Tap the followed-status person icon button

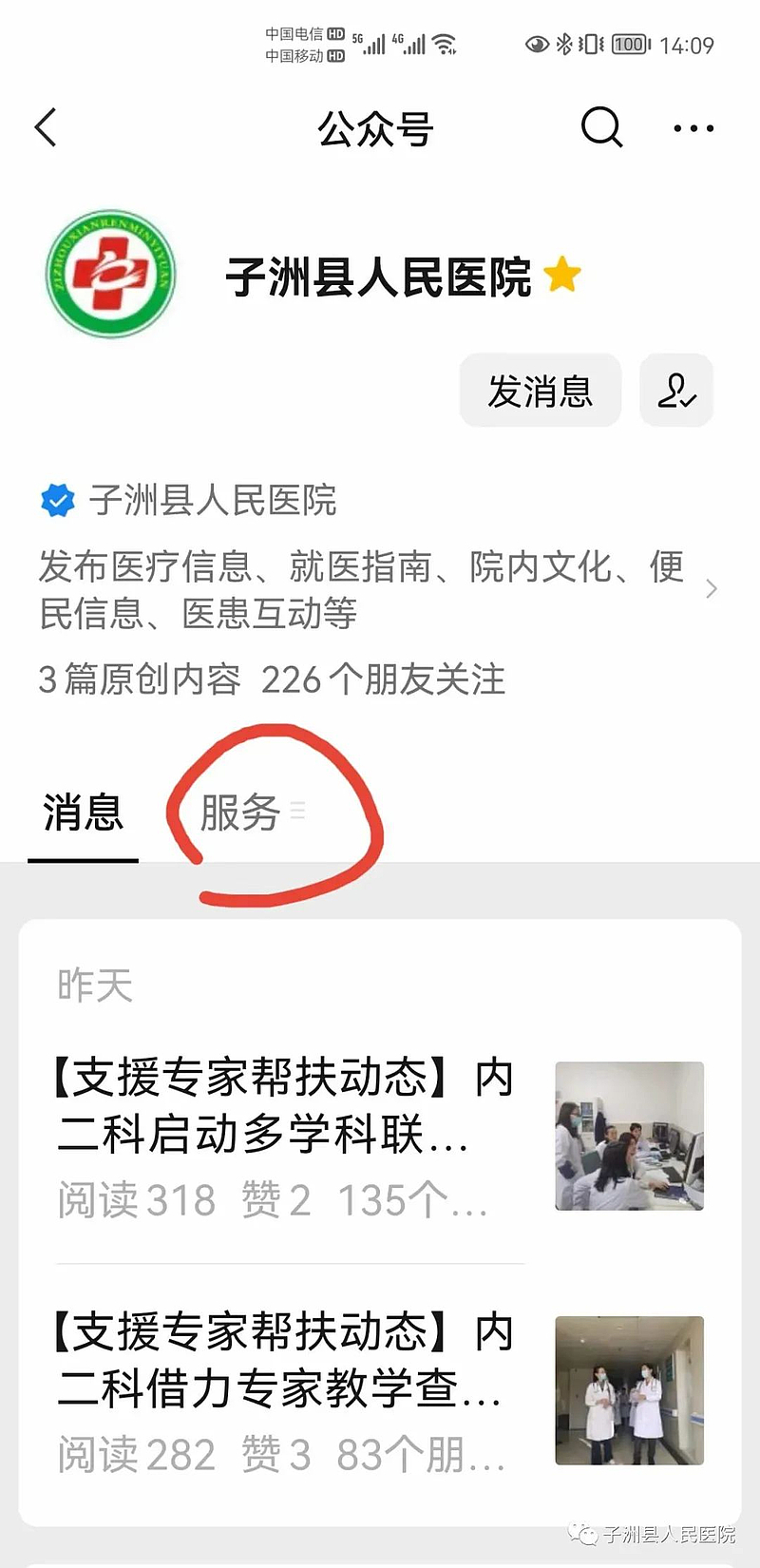676,391
